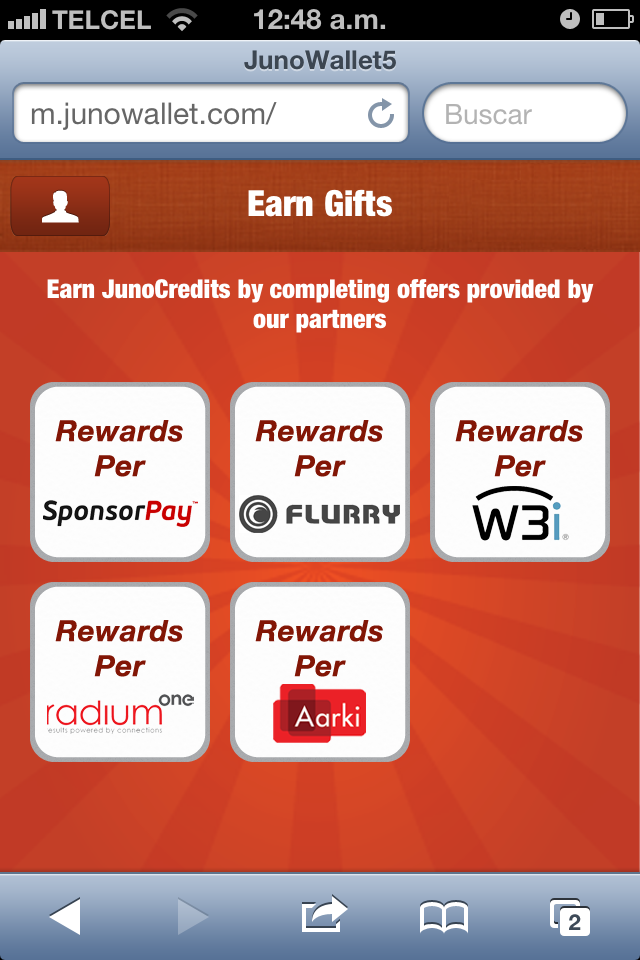This screenshot has height=960, width=640.
Task: Reload the page with refresh icon
Action: 381,114
